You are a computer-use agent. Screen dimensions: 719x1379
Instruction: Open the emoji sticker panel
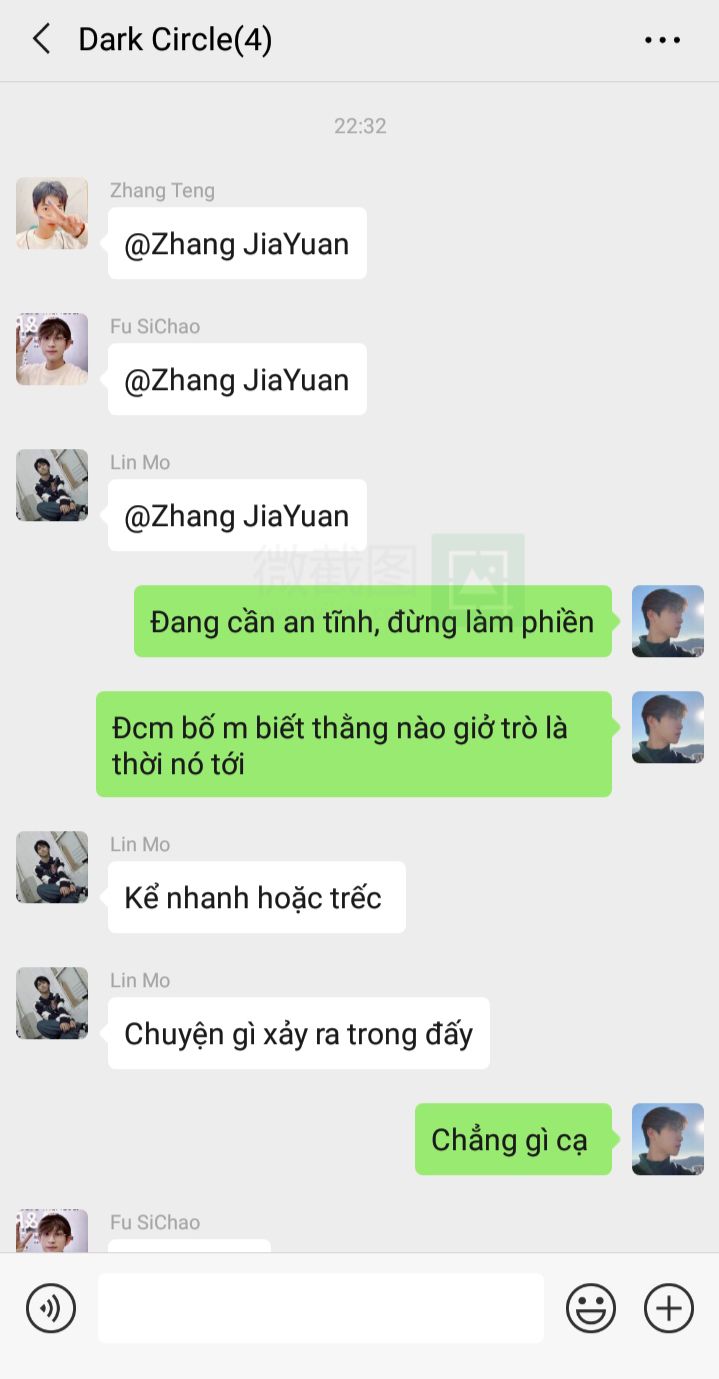(591, 1308)
